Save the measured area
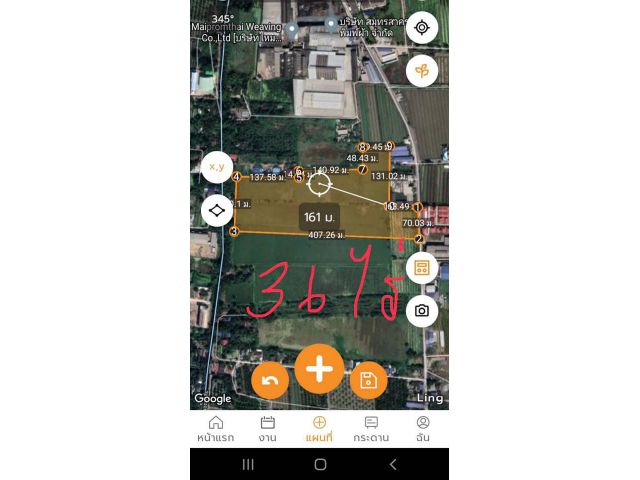 (368, 380)
